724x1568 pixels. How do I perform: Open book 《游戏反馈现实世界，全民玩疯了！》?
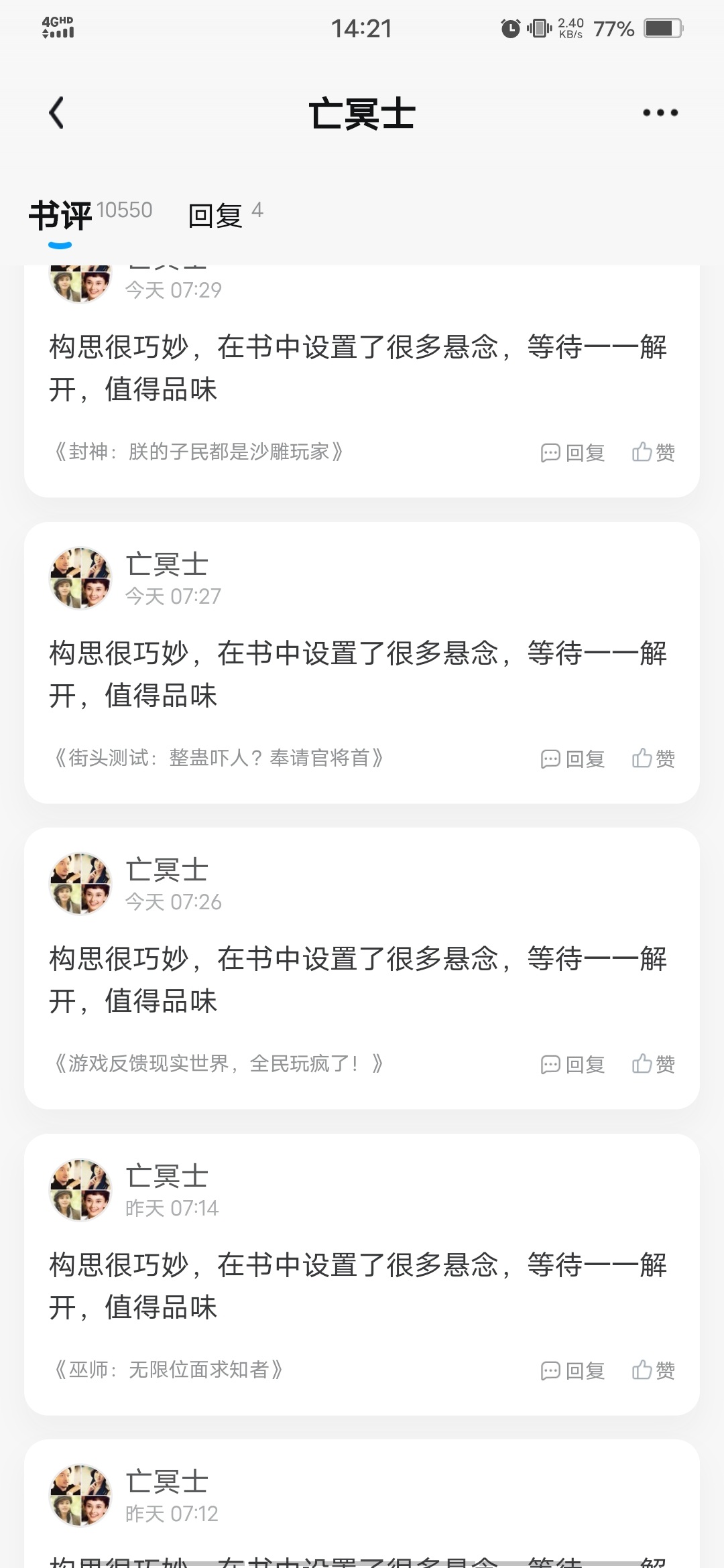point(219,1063)
